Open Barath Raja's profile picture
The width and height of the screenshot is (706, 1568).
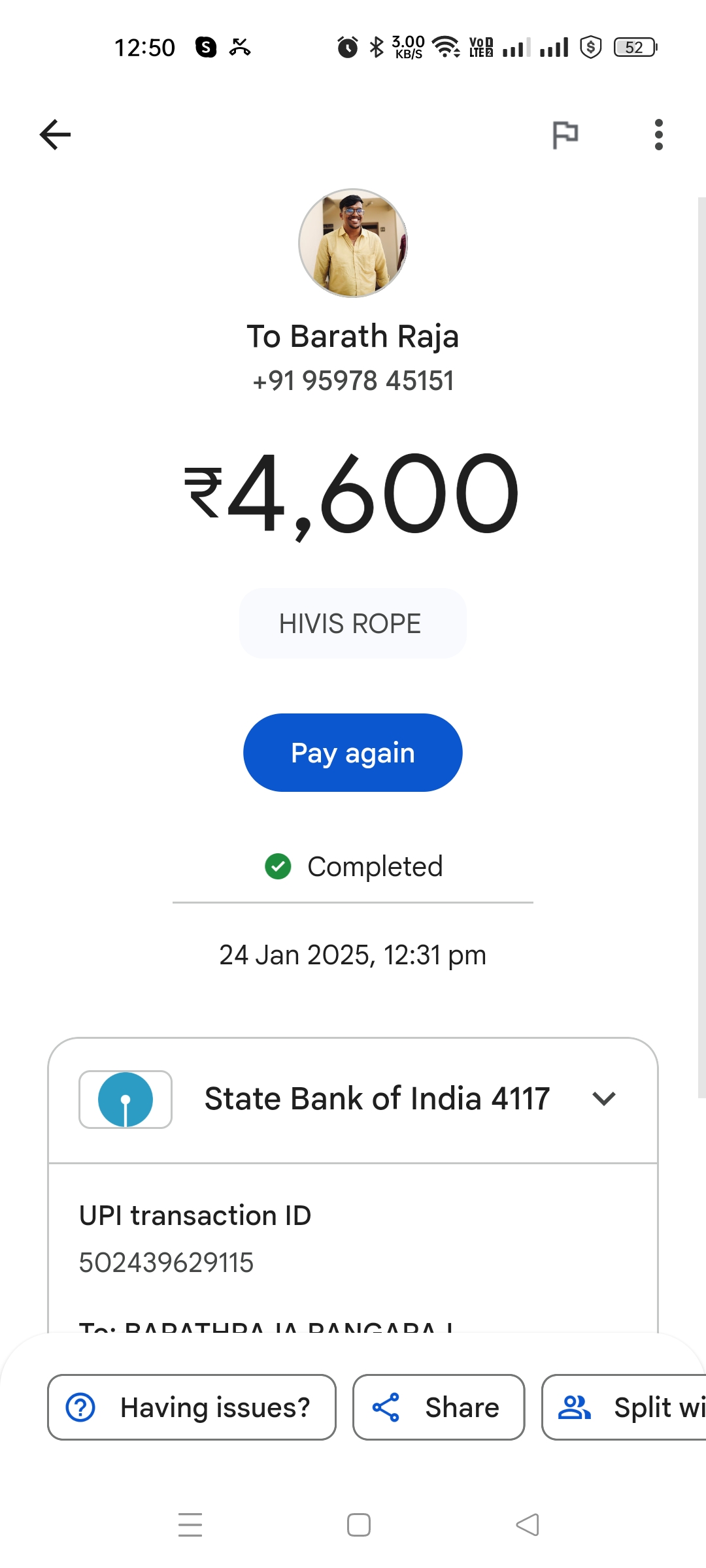click(353, 243)
